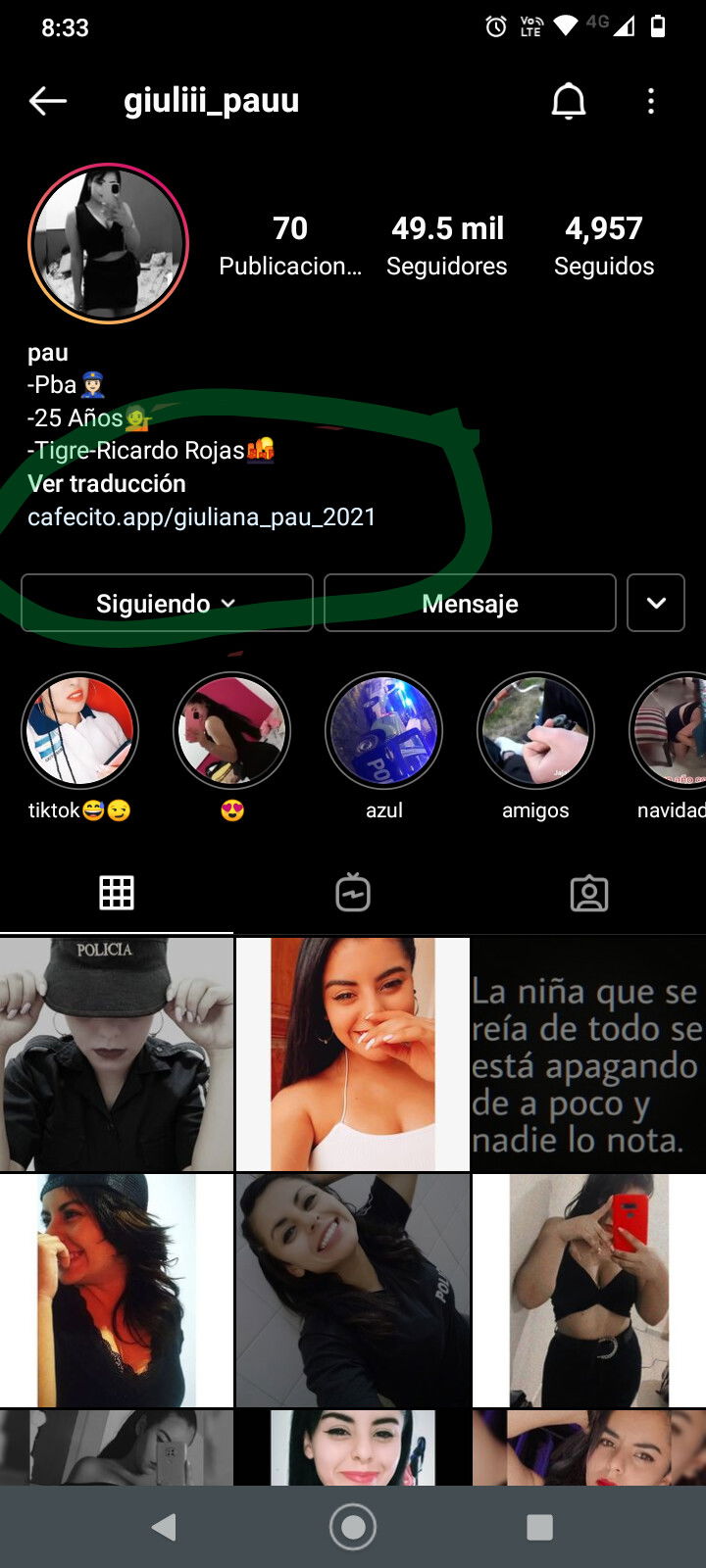The height and width of the screenshot is (1568, 706).
Task: Expand suggested accounts with the chevron button
Action: pos(656,603)
